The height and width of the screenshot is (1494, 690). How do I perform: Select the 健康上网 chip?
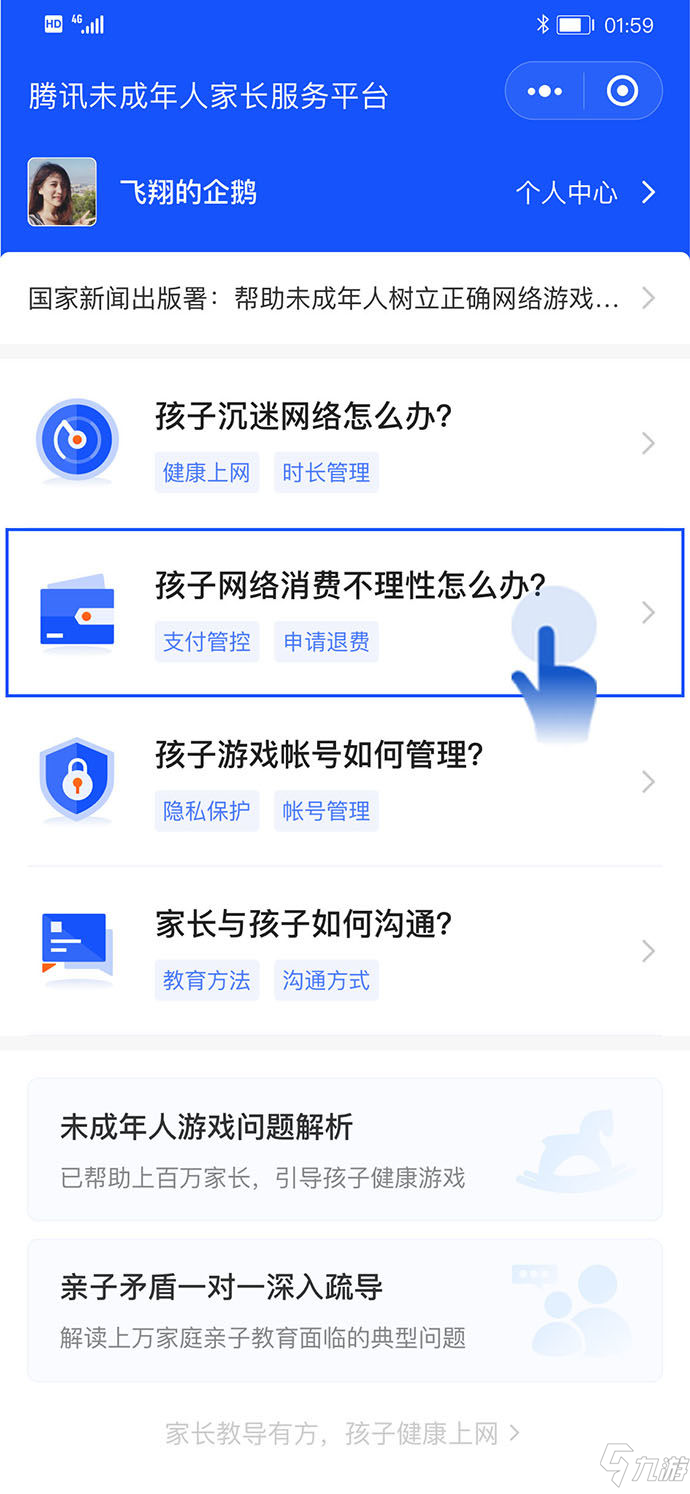207,472
